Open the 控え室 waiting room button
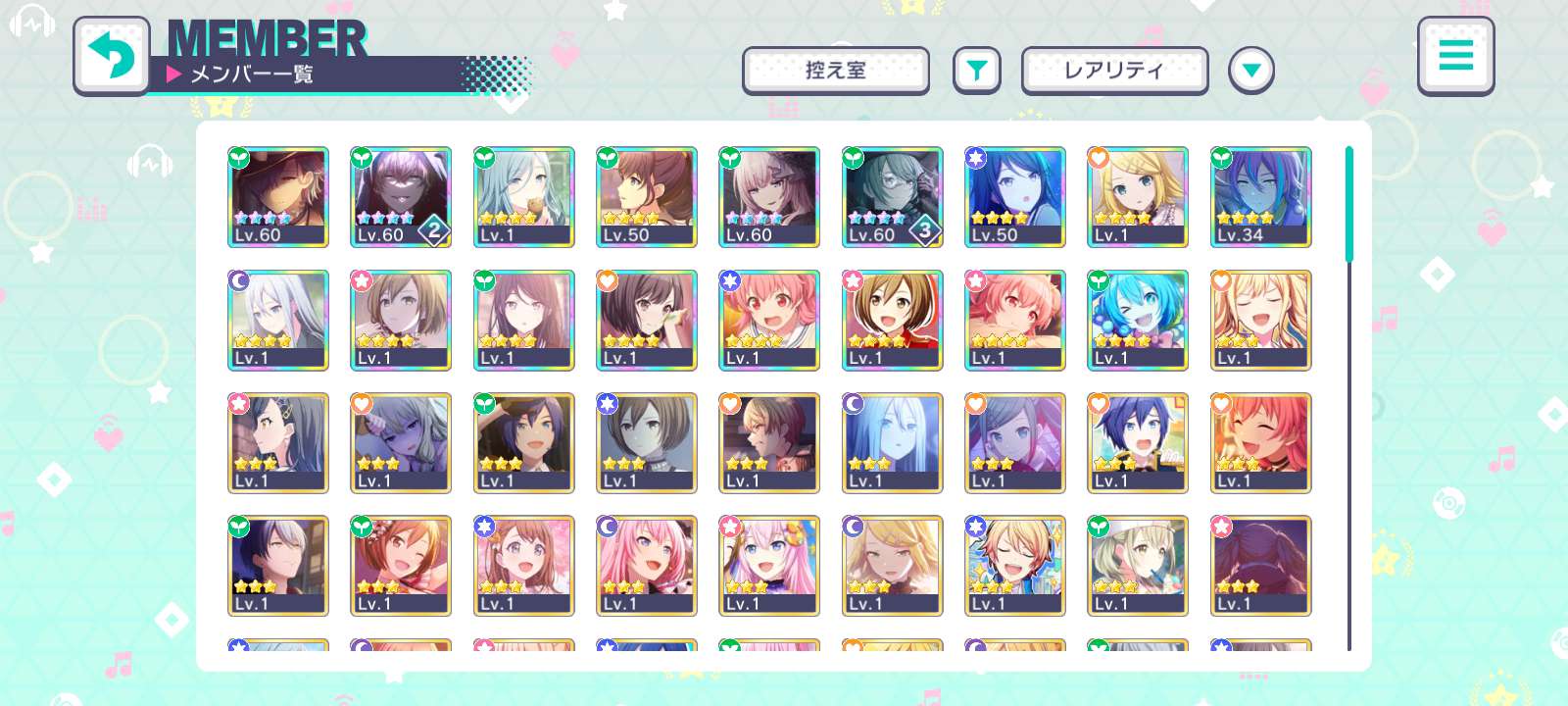This screenshot has height=706, width=1568. 835,71
